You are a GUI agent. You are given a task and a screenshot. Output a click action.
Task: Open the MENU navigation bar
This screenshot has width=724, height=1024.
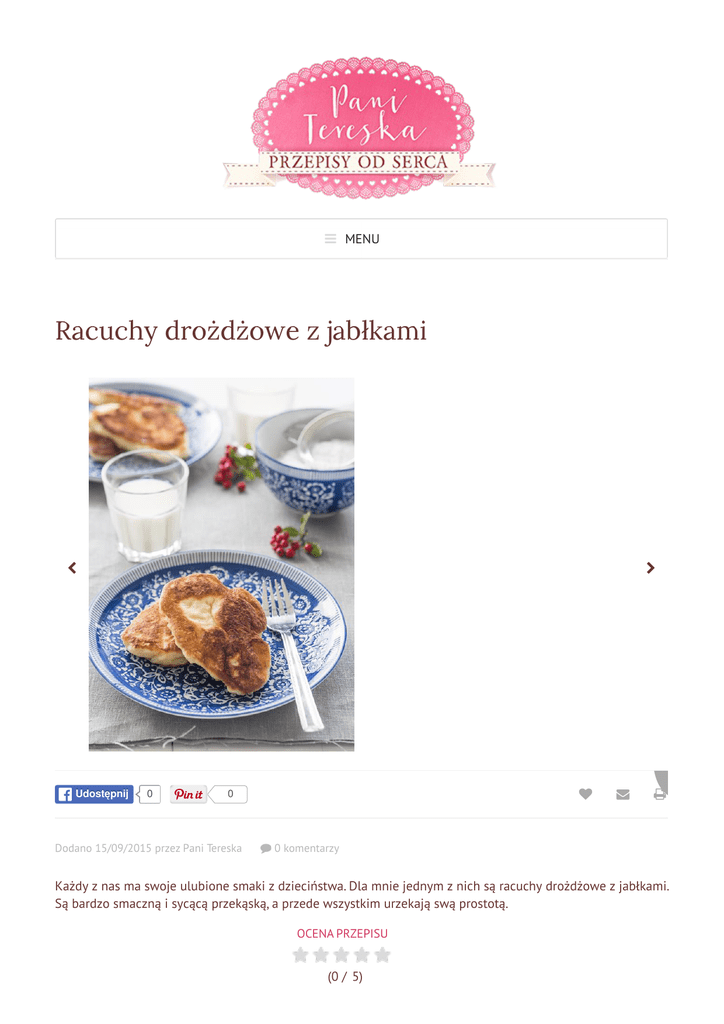pyautogui.click(x=361, y=238)
